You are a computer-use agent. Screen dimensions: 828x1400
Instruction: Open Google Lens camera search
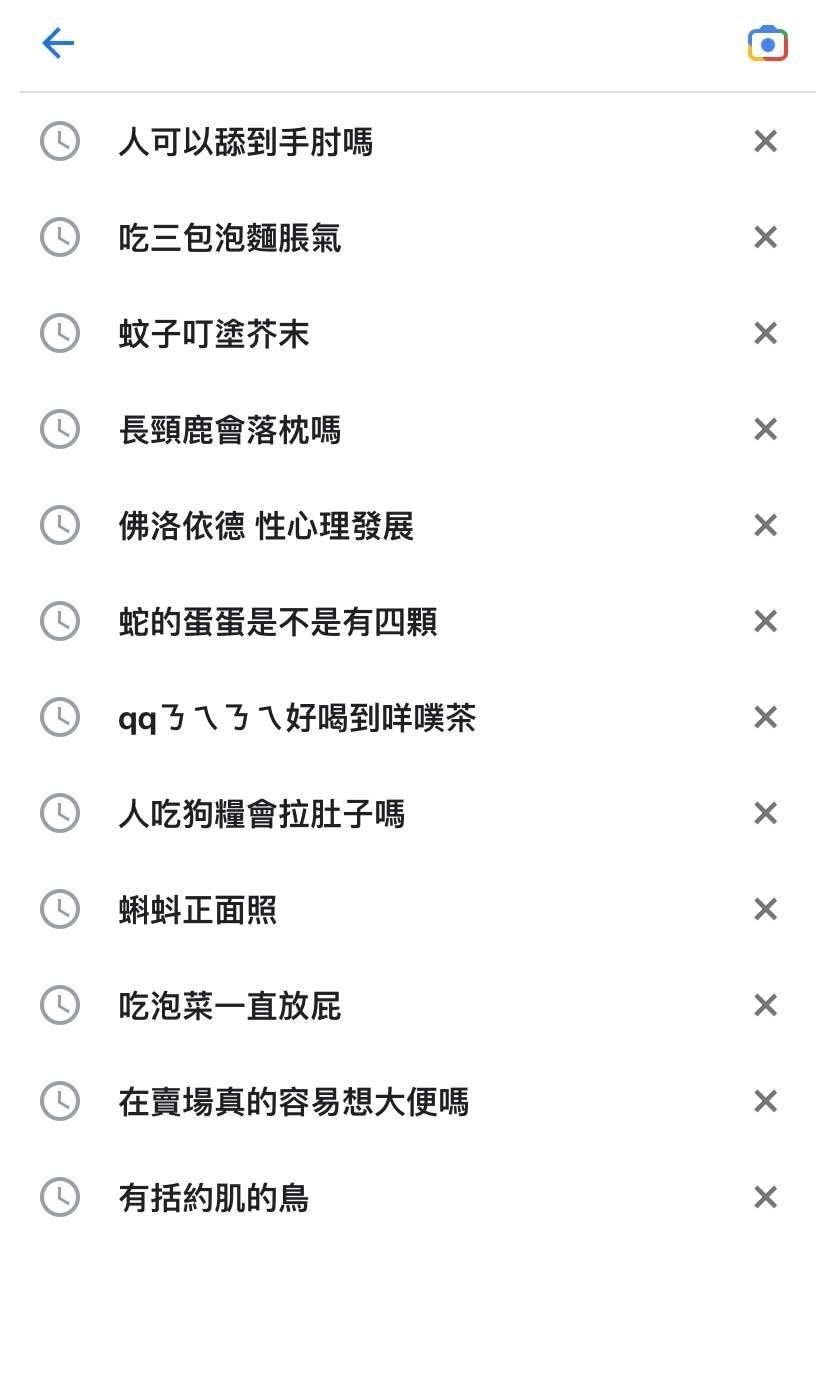pos(765,43)
